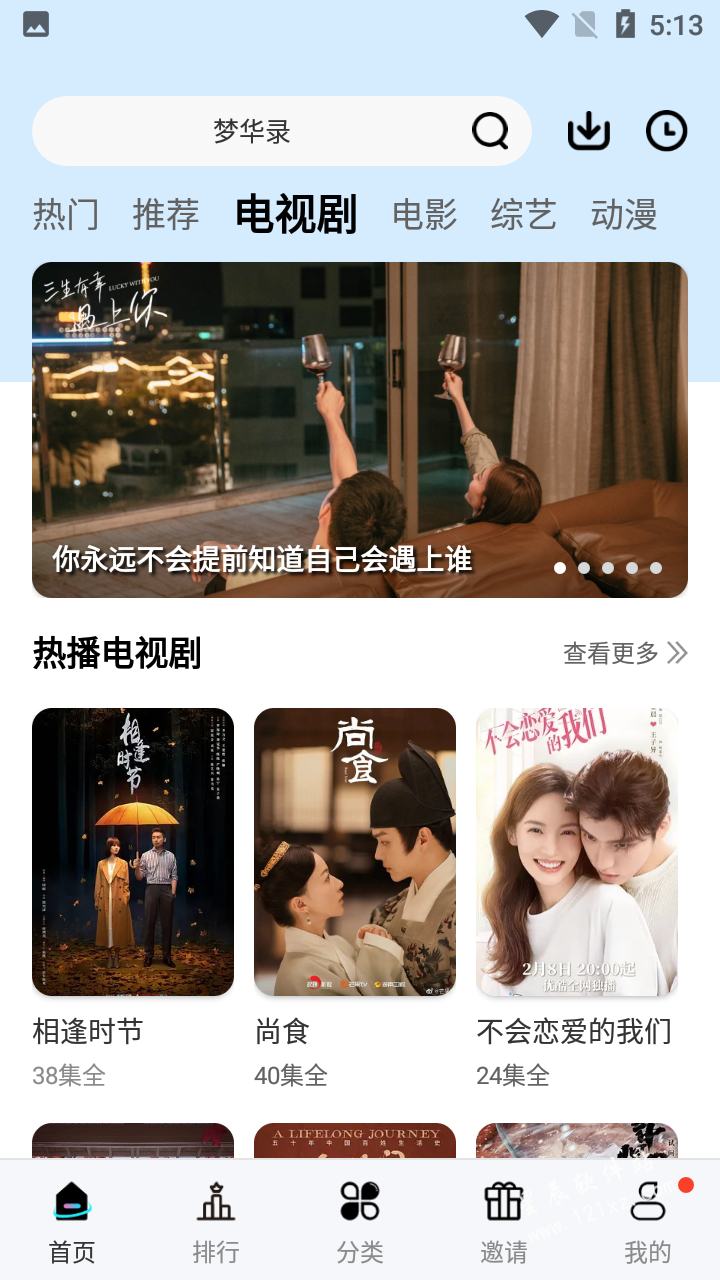Open the search box showing 梦华录
720x1280 pixels.
click(x=281, y=131)
